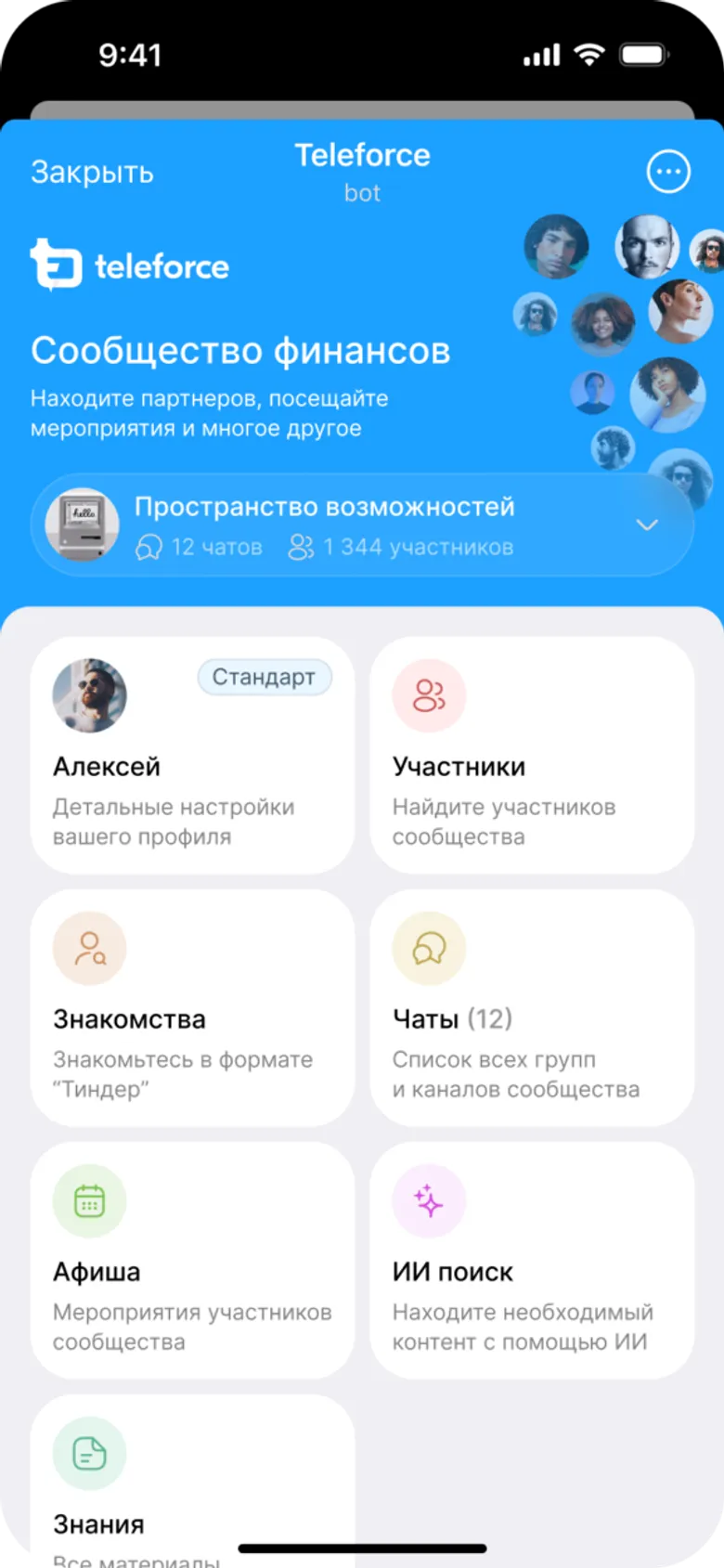Open Алексей's profile settings card
724x1568 pixels.
[x=192, y=755]
